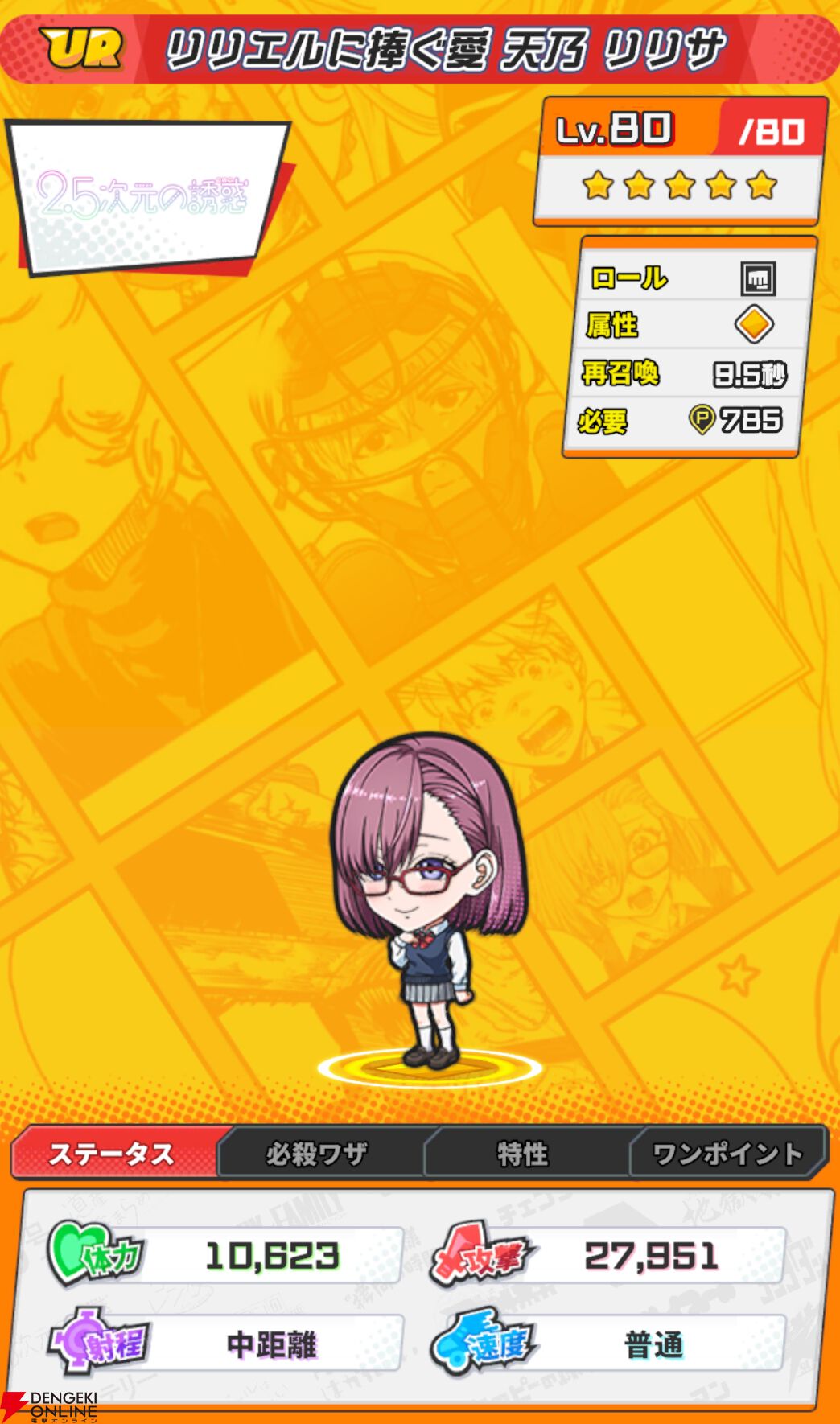
Task: Select the 特性 tab
Action: [x=523, y=1154]
